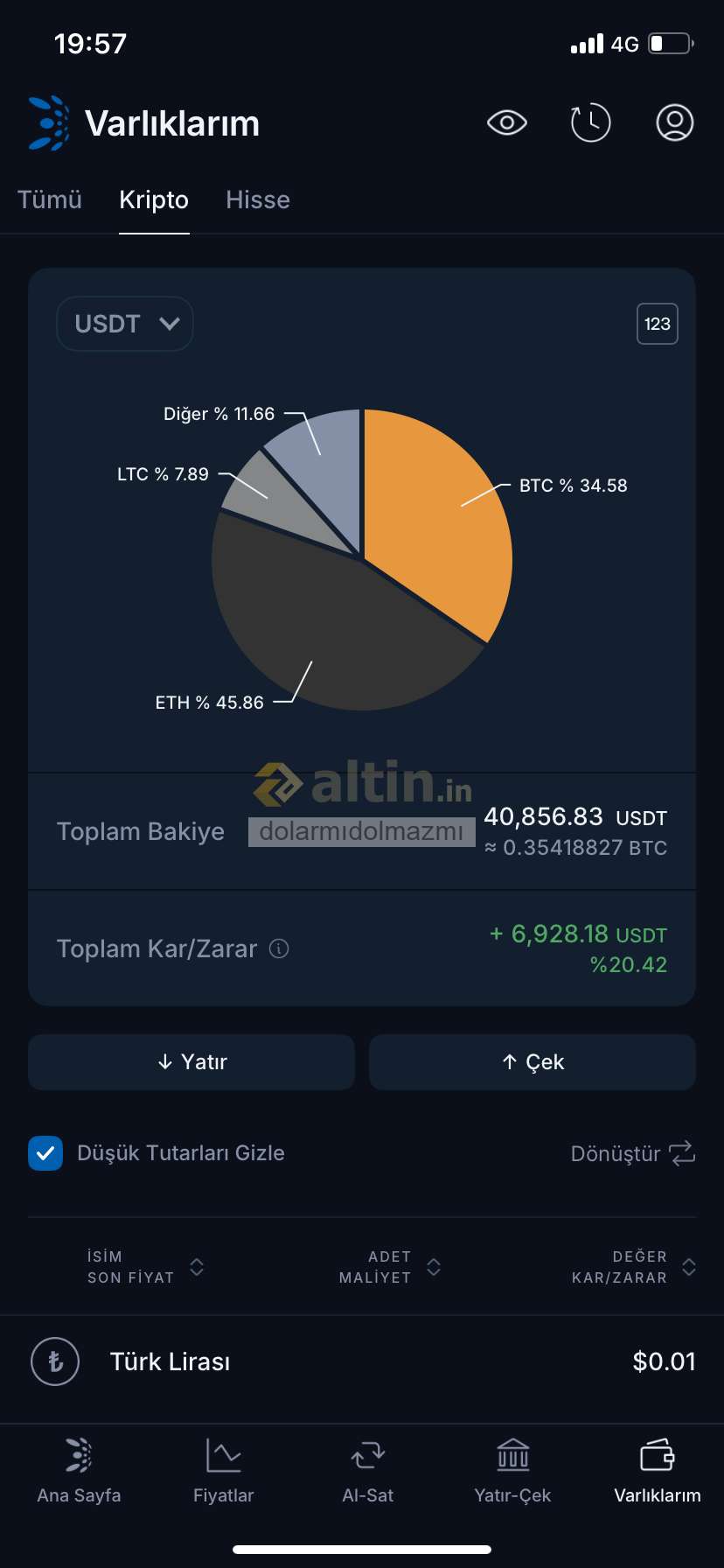724x1568 pixels.
Task: Tap the Çek withdraw button
Action: (533, 1062)
